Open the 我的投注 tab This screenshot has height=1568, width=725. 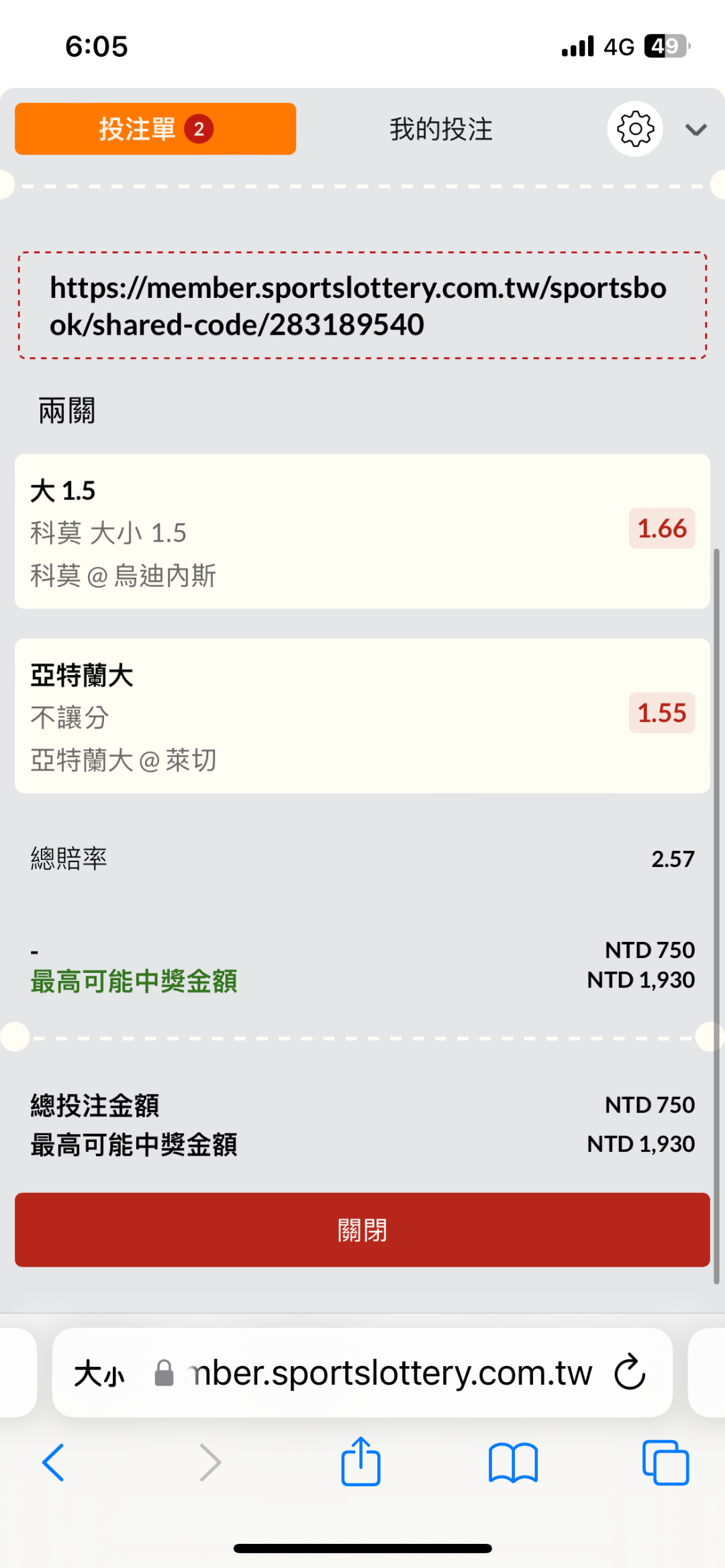(441, 129)
